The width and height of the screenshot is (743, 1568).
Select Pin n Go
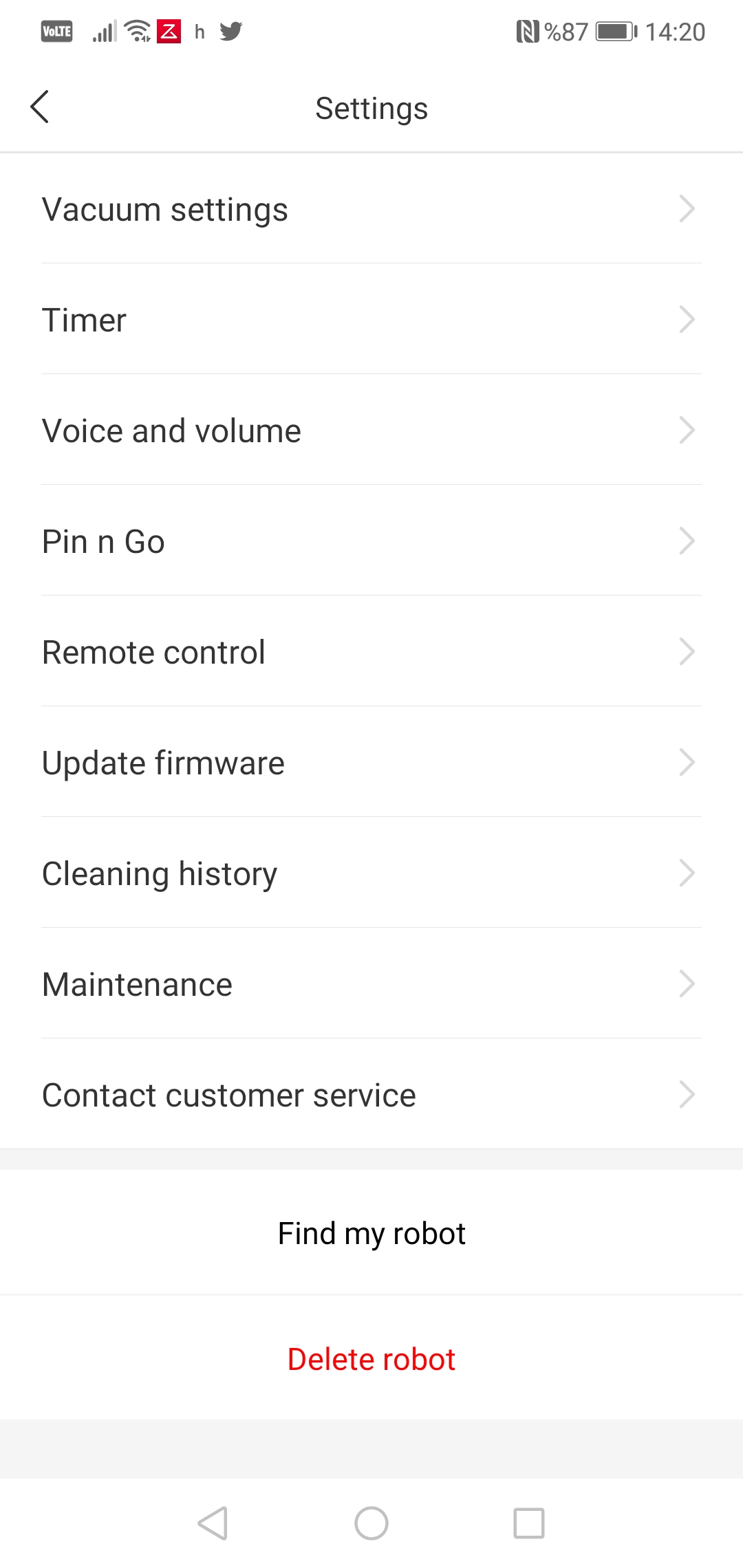tap(371, 541)
